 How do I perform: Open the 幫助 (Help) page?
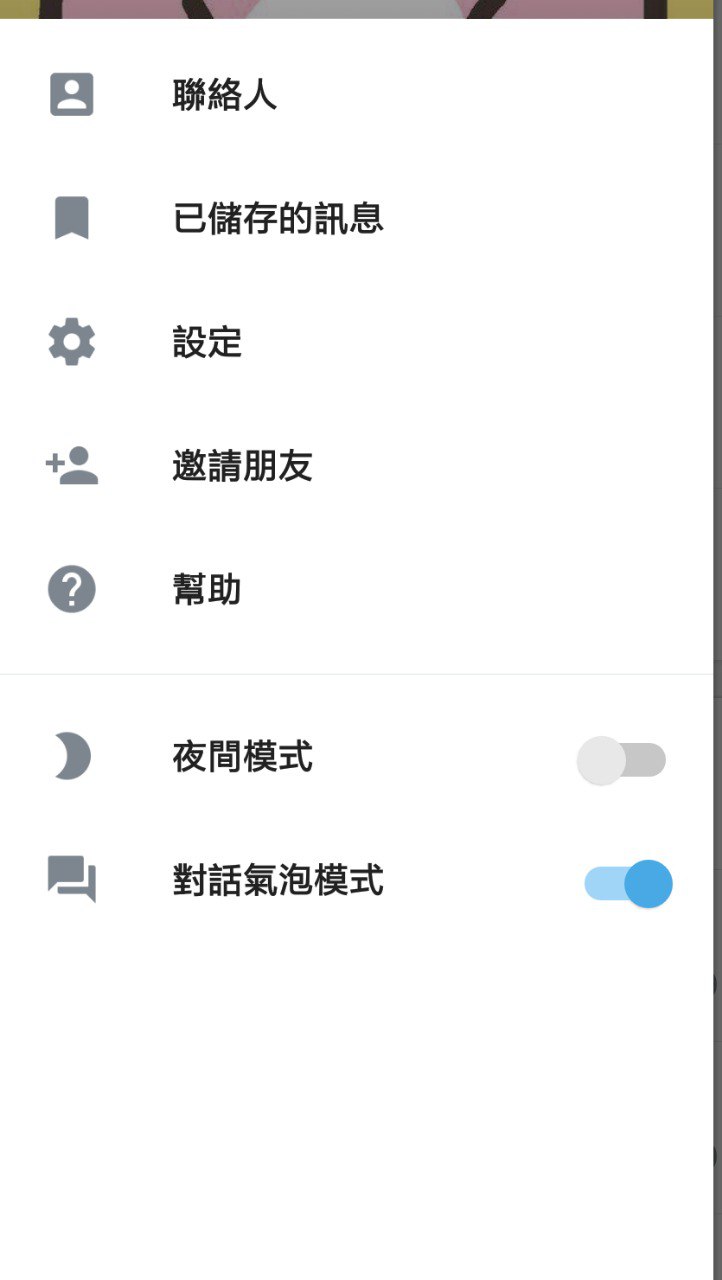pos(207,589)
